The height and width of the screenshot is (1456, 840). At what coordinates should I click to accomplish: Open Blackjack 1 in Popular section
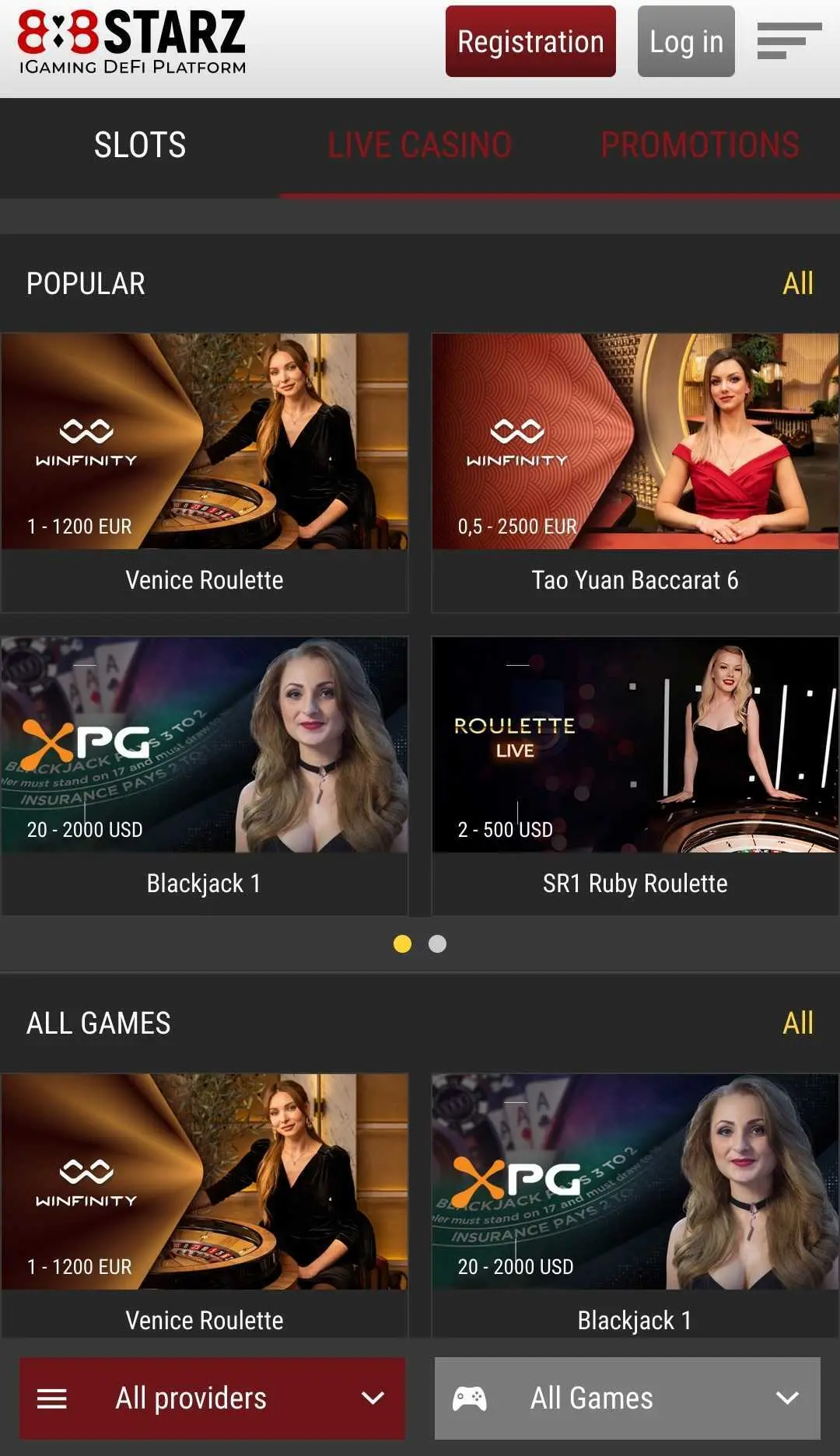(x=205, y=775)
